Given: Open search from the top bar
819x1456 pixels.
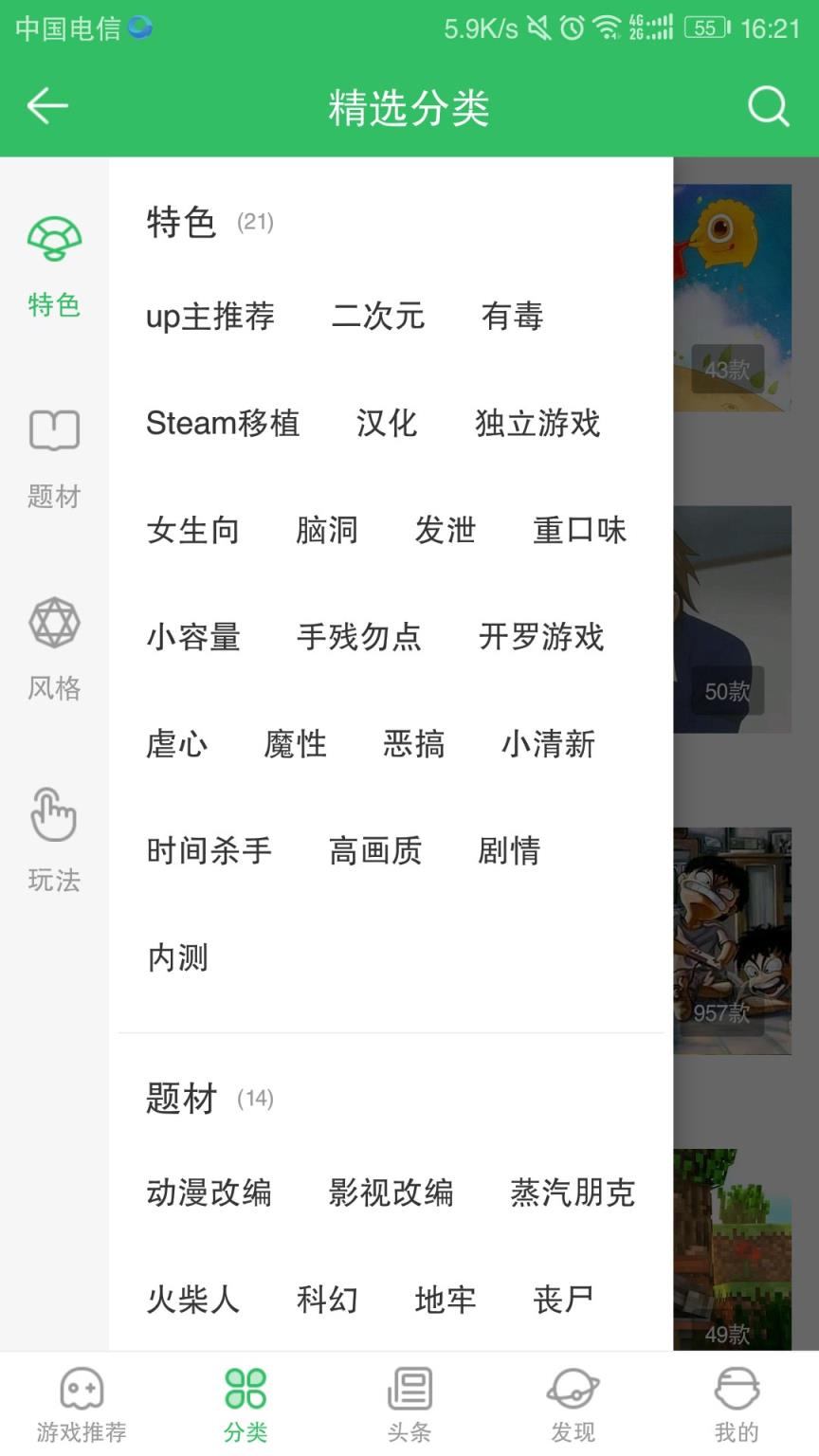Looking at the screenshot, I should pyautogui.click(x=769, y=106).
